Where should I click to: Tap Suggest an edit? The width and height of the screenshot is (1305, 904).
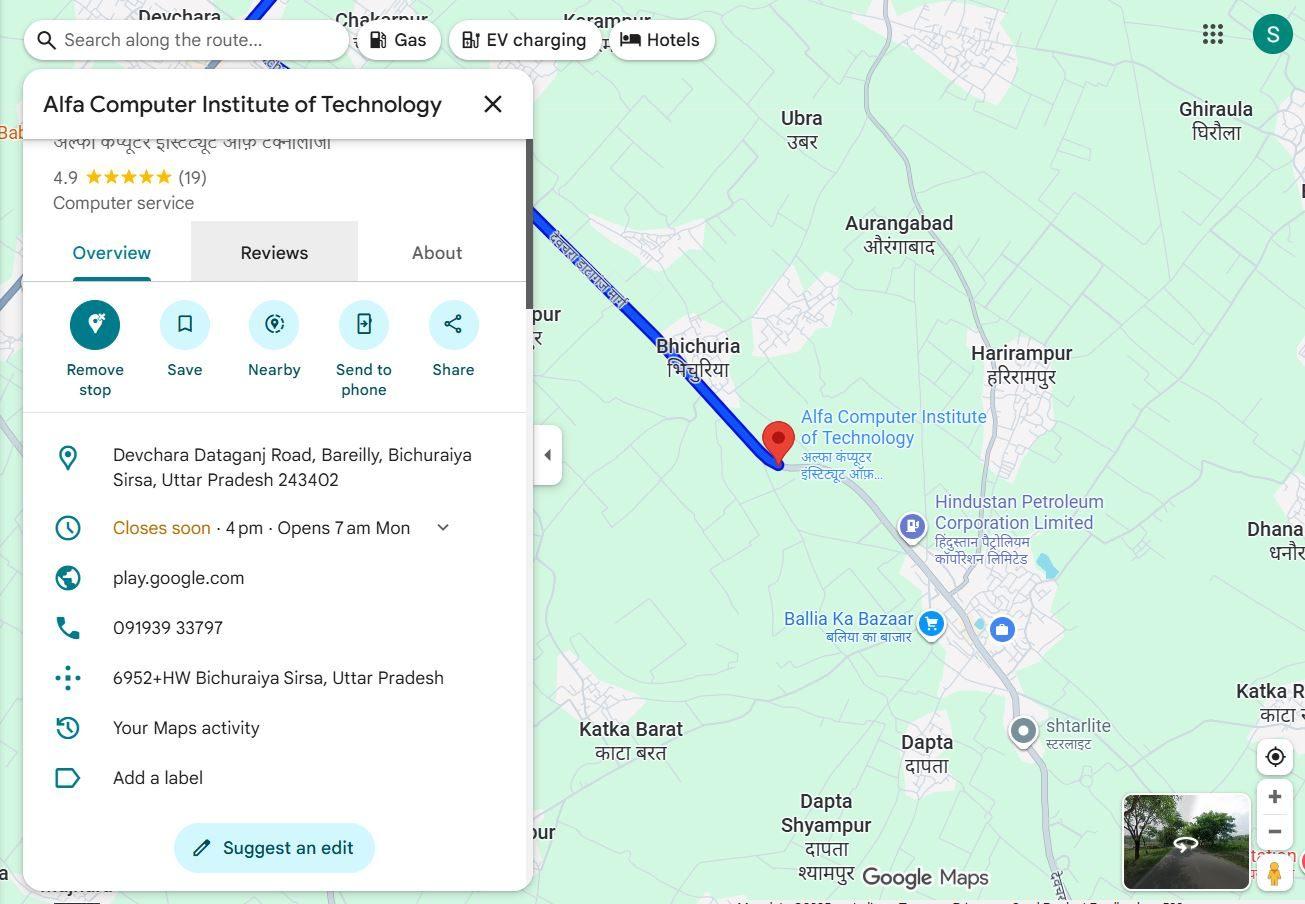(274, 848)
